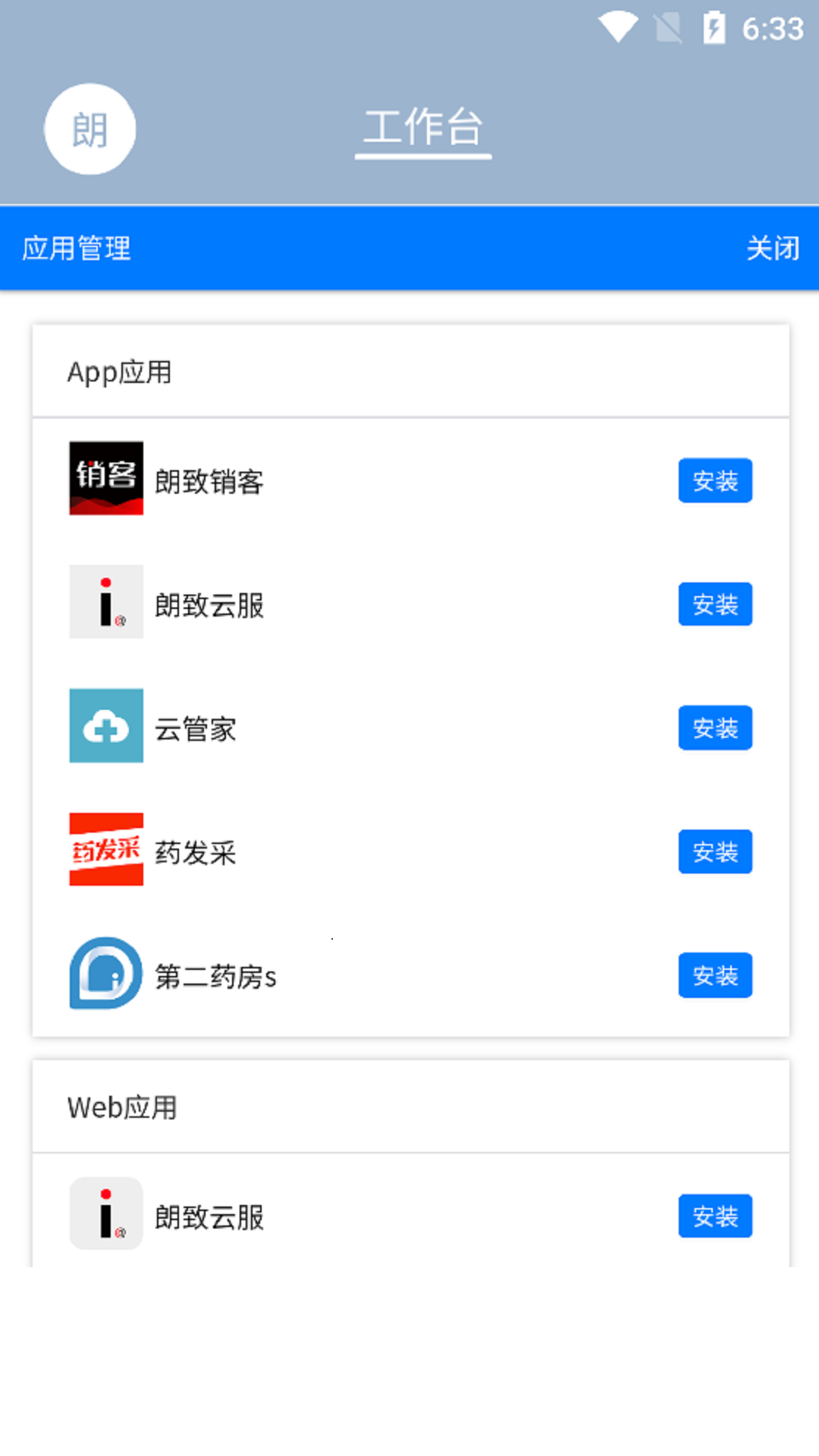Tap the battery icon in status bar
The image size is (819, 1456).
[x=714, y=27]
